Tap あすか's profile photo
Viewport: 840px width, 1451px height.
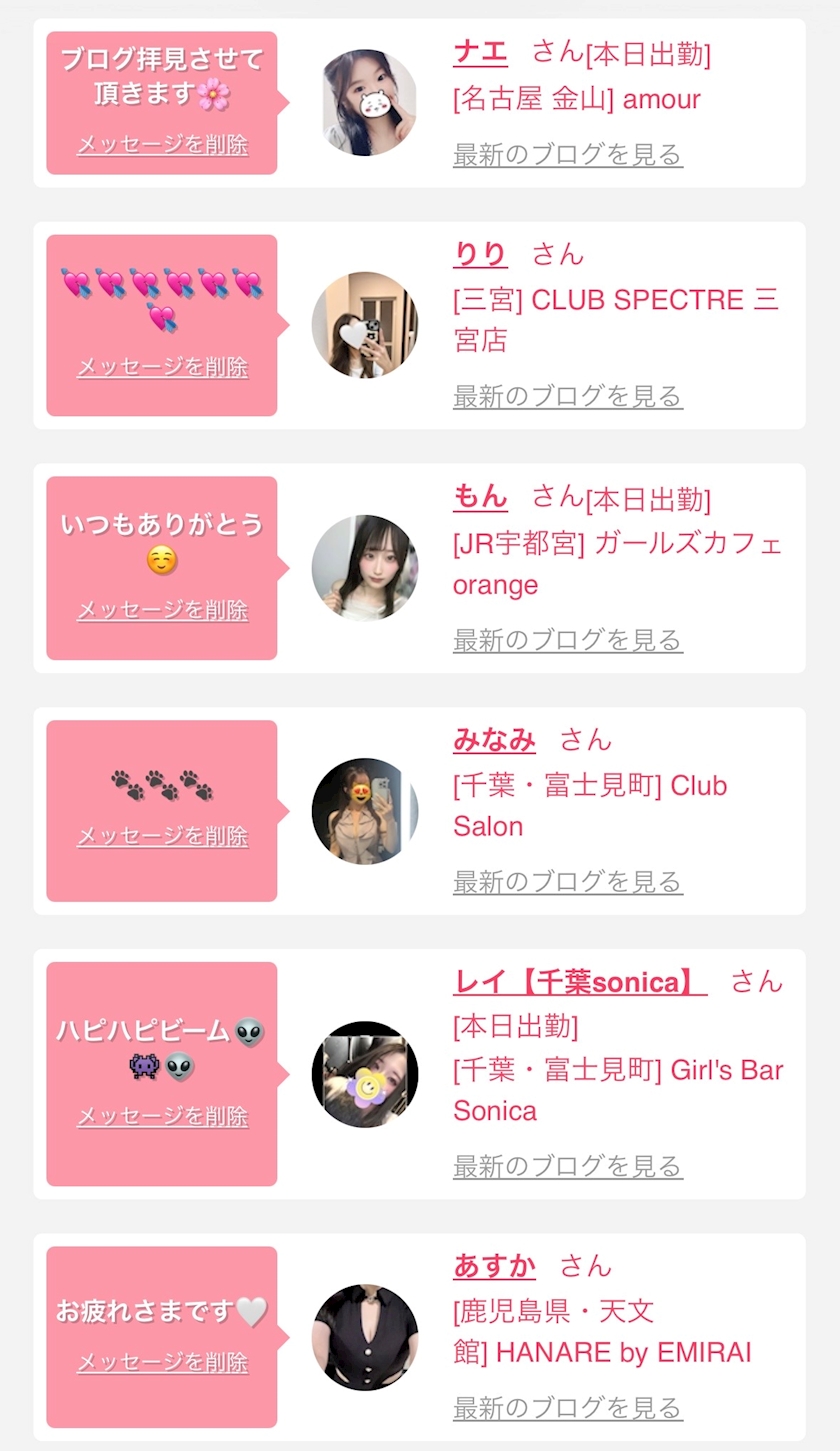pos(365,1338)
